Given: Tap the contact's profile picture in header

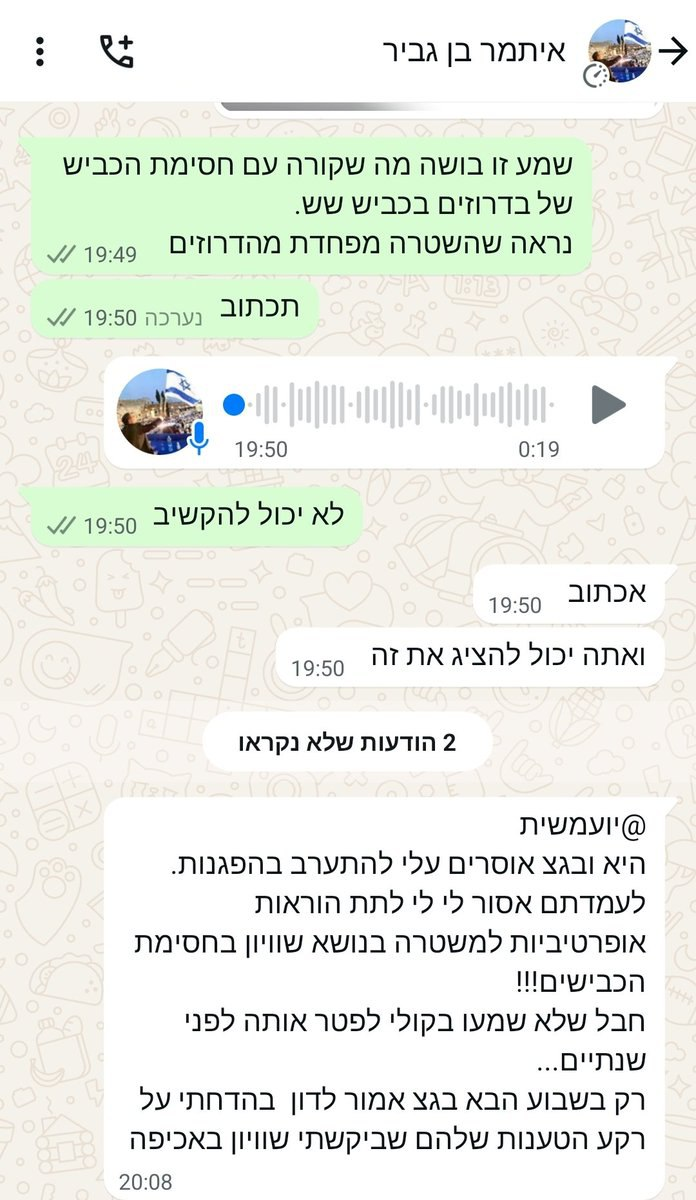Looking at the screenshot, I should (x=620, y=51).
